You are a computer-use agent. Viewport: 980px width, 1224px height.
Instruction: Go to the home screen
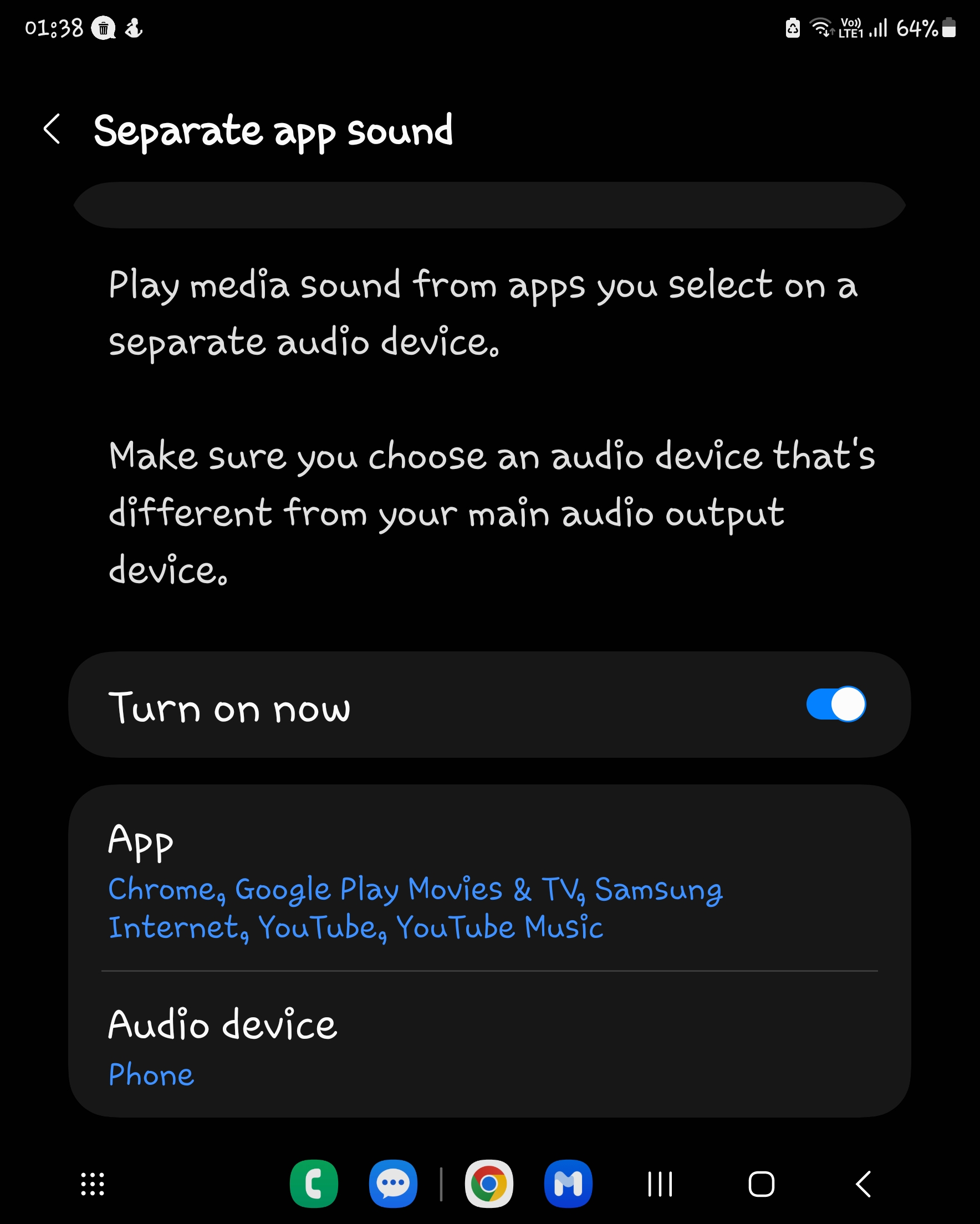point(762,1185)
